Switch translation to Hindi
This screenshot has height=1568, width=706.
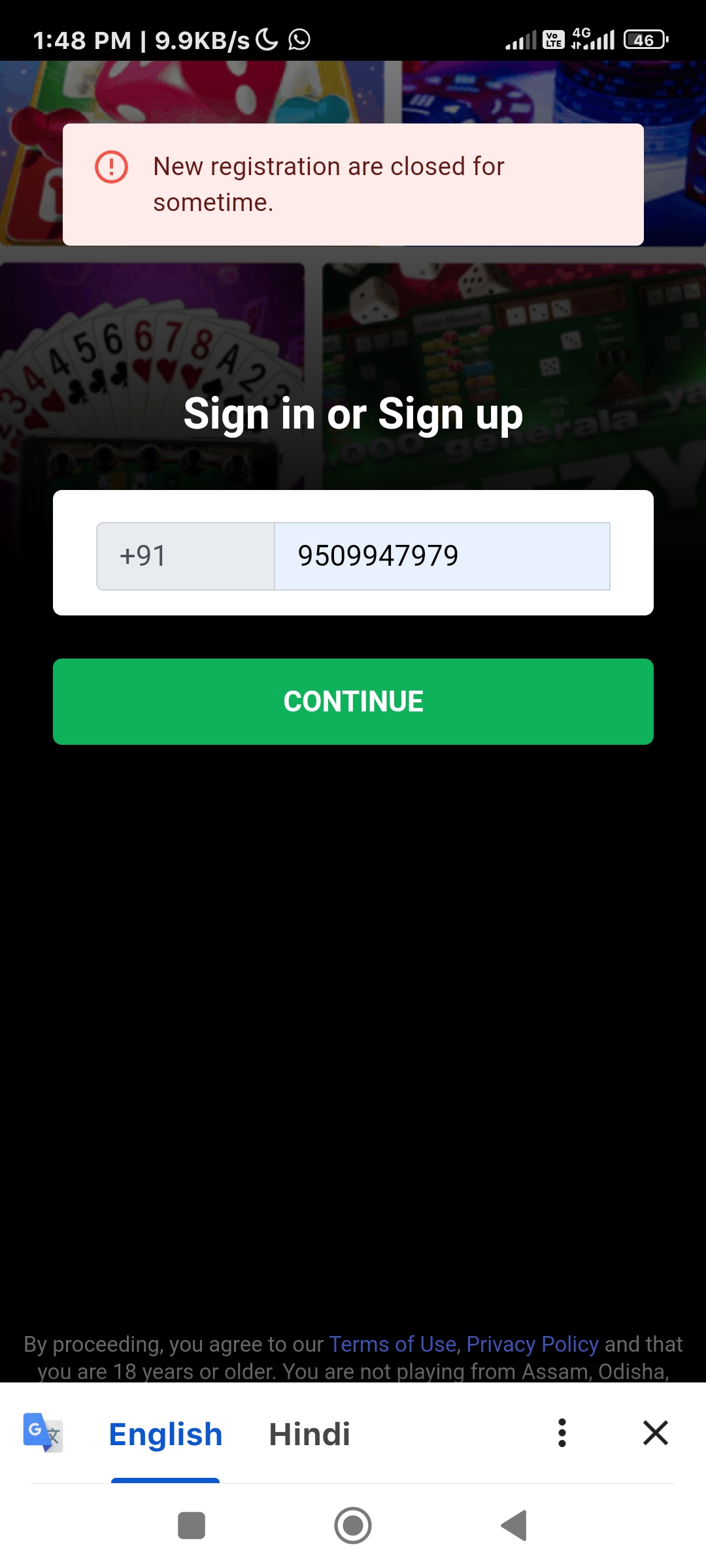[x=310, y=1434]
